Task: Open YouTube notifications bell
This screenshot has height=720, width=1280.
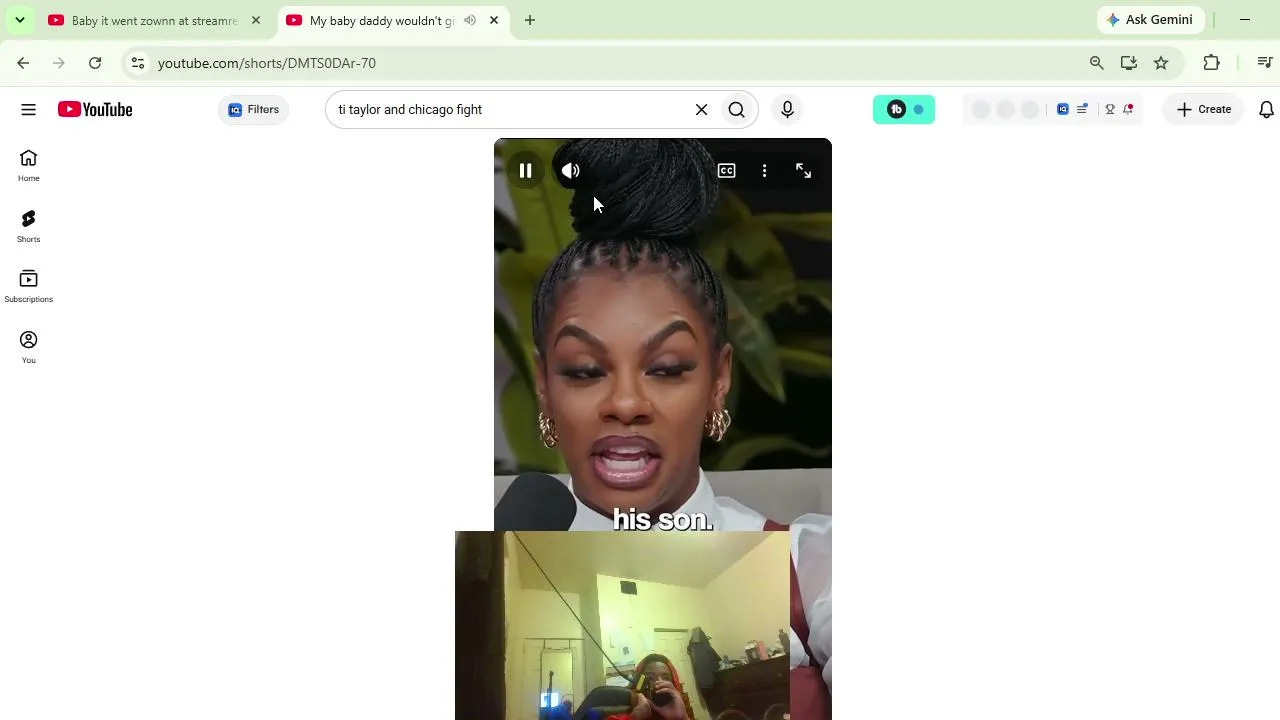Action: point(1266,110)
